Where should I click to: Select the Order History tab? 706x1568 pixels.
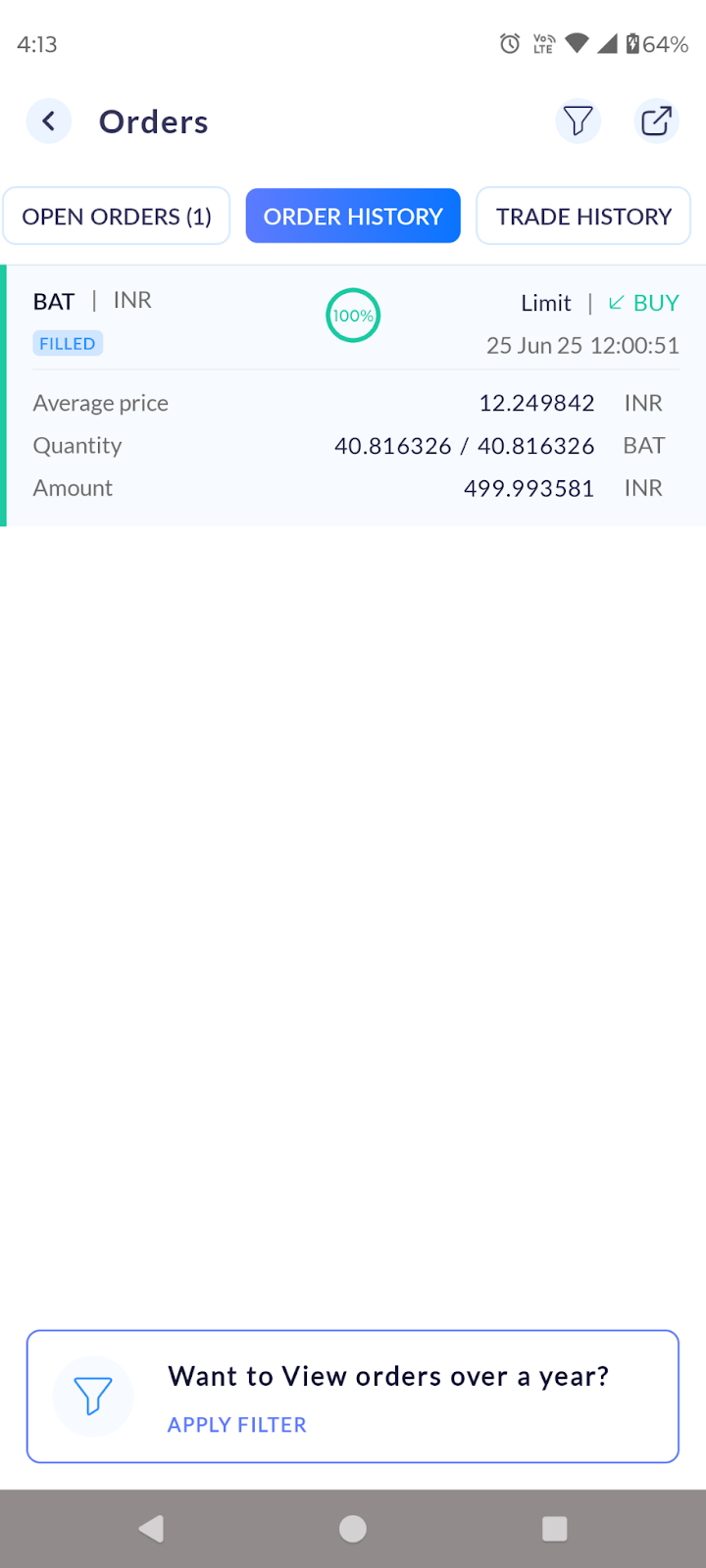coord(353,217)
